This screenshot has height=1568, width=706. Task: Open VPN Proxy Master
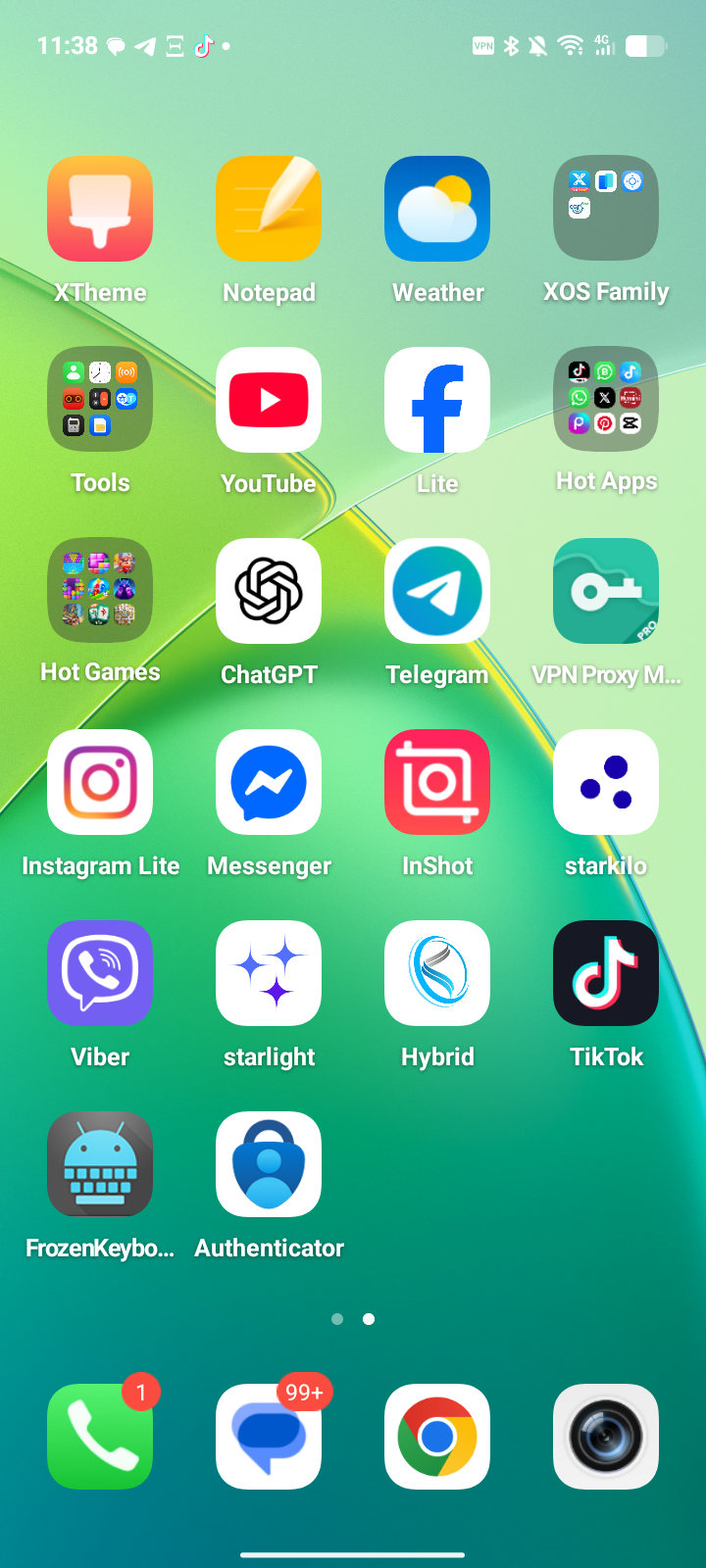pyautogui.click(x=606, y=591)
